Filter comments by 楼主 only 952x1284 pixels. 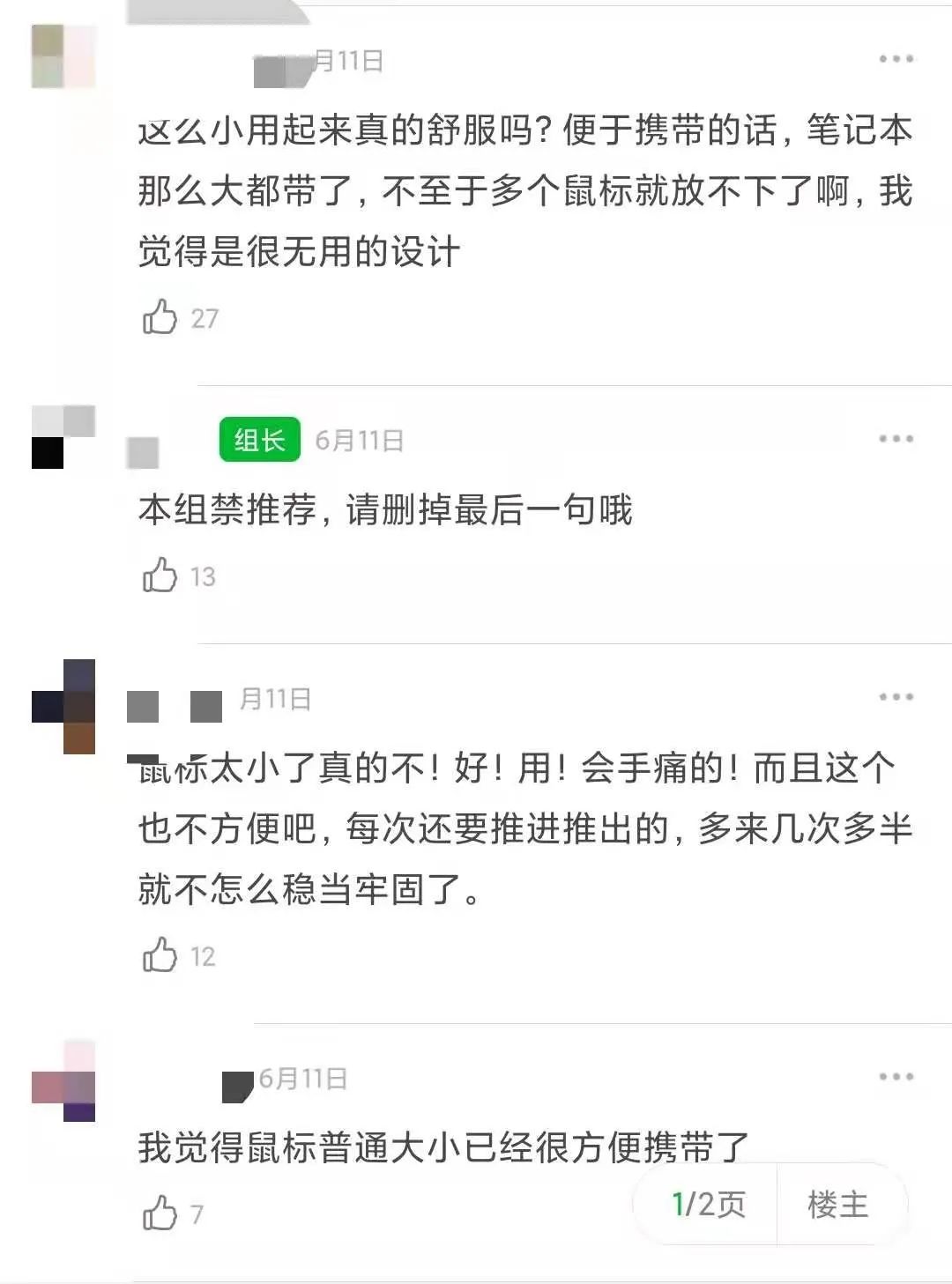[838, 1204]
